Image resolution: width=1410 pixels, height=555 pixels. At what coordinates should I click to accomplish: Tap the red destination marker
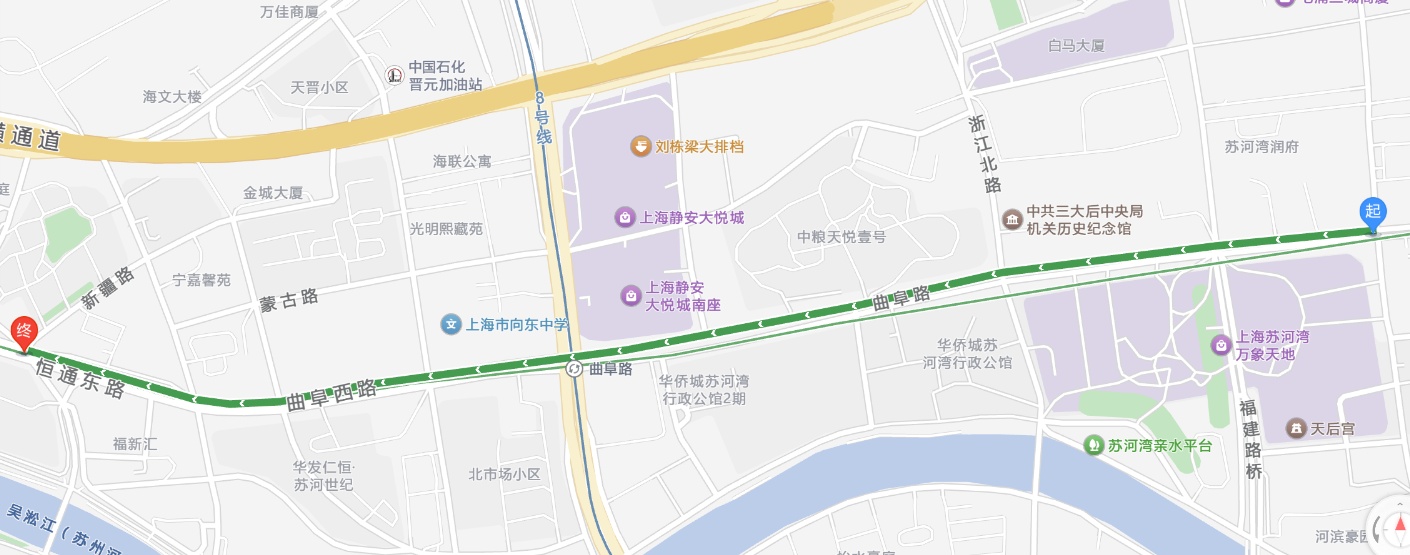pos(23,332)
